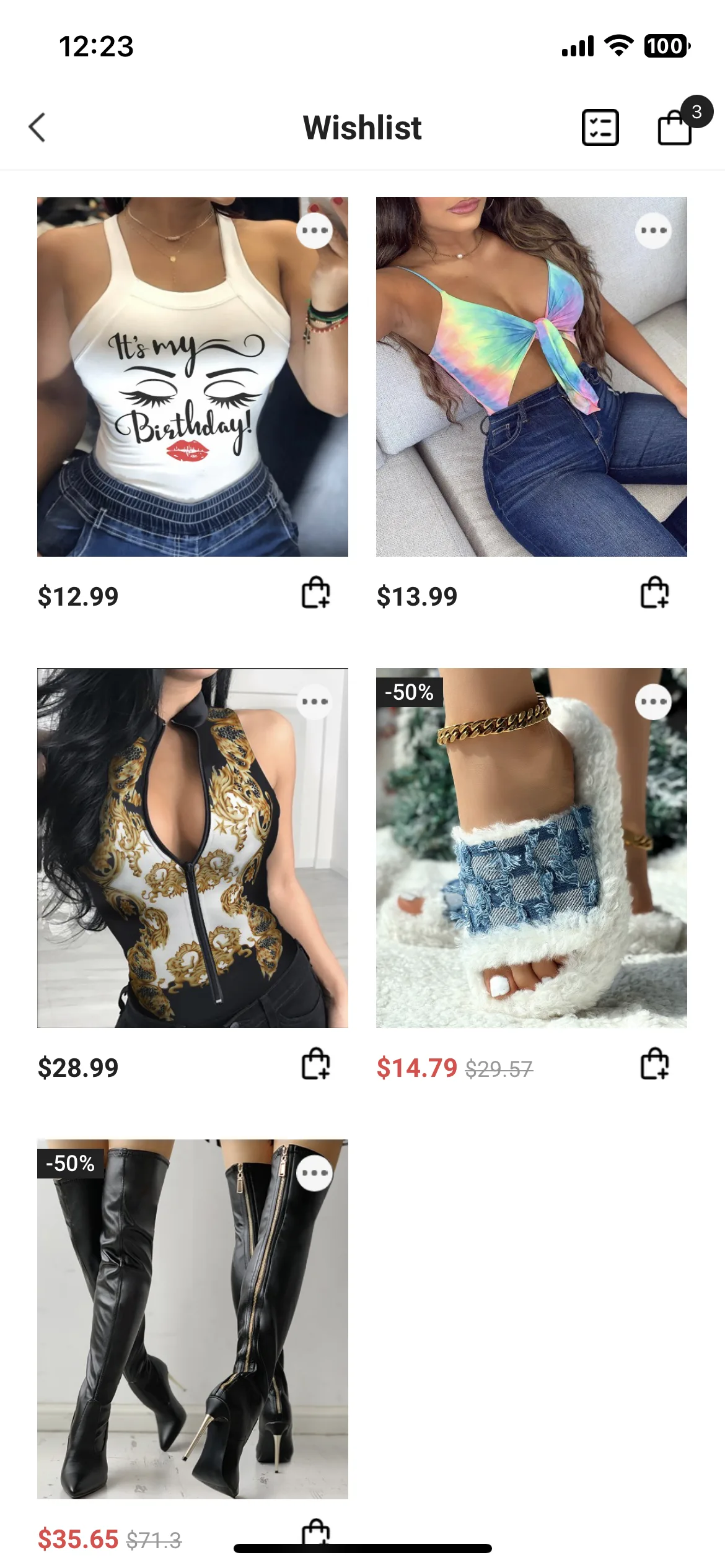Add the $28.99 bodysuit to bag
Image resolution: width=725 pixels, height=1568 pixels.
[315, 1064]
